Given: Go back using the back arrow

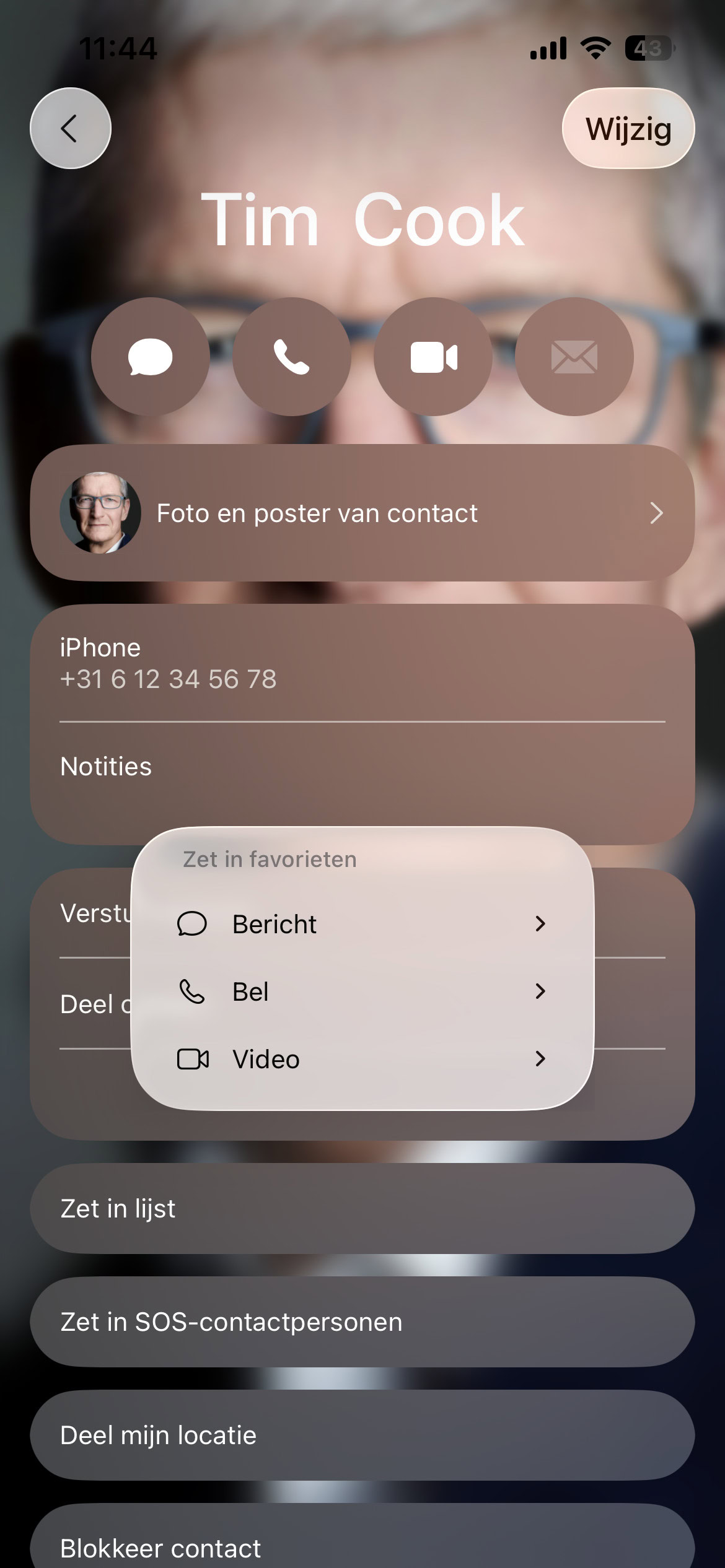Looking at the screenshot, I should point(71,128).
